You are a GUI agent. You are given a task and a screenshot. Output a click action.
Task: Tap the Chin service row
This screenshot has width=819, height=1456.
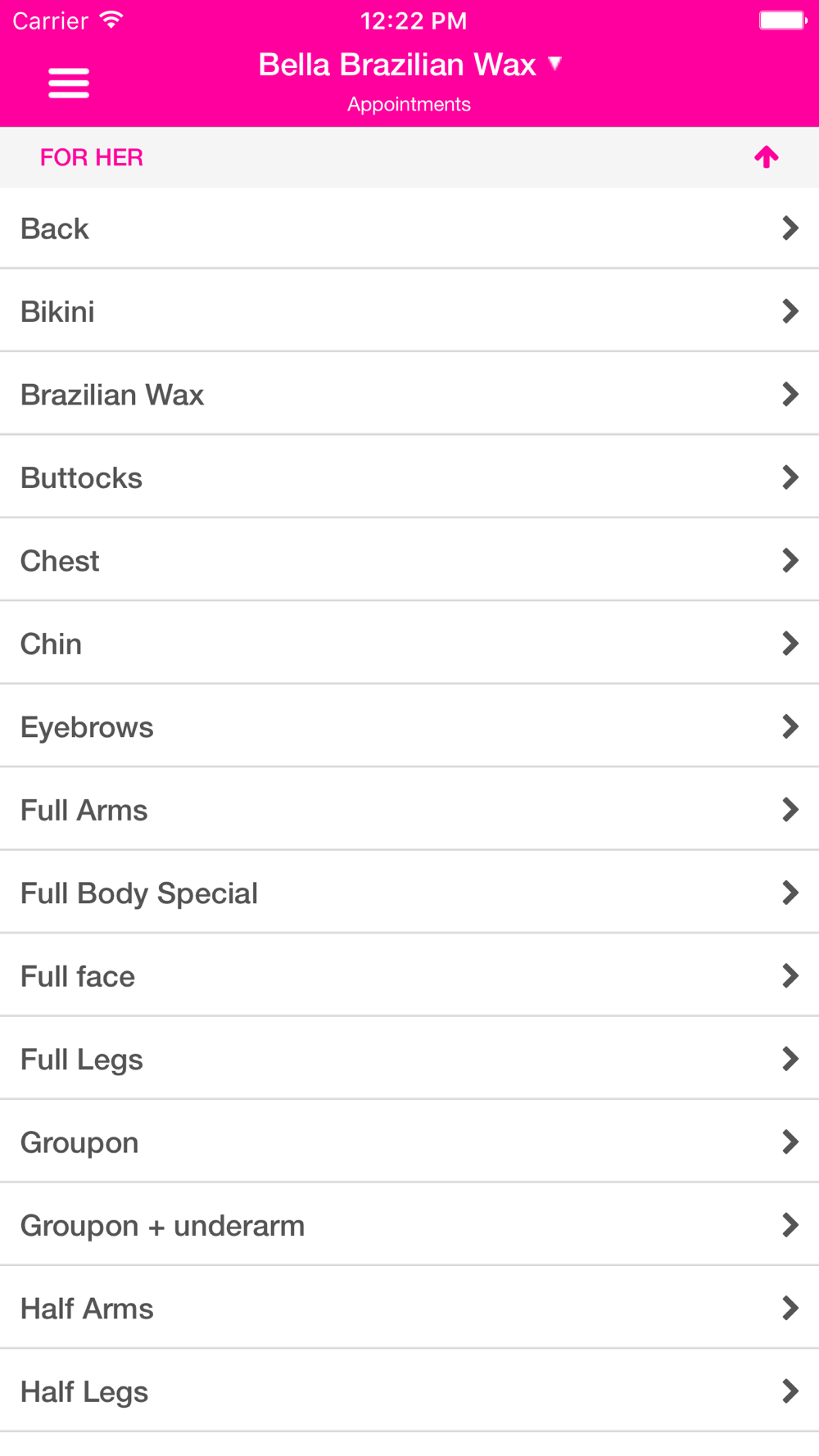pos(409,644)
